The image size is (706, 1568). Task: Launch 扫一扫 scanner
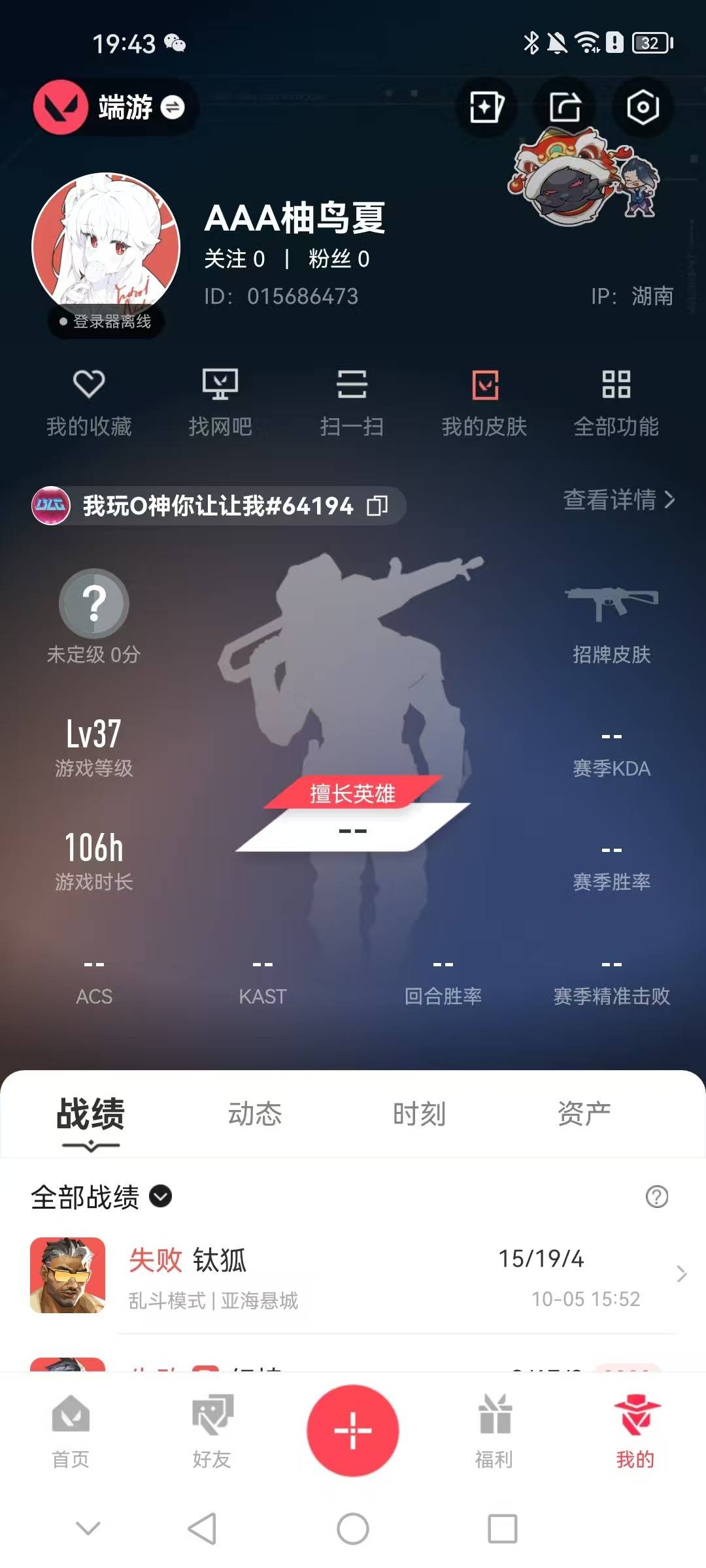tap(352, 401)
